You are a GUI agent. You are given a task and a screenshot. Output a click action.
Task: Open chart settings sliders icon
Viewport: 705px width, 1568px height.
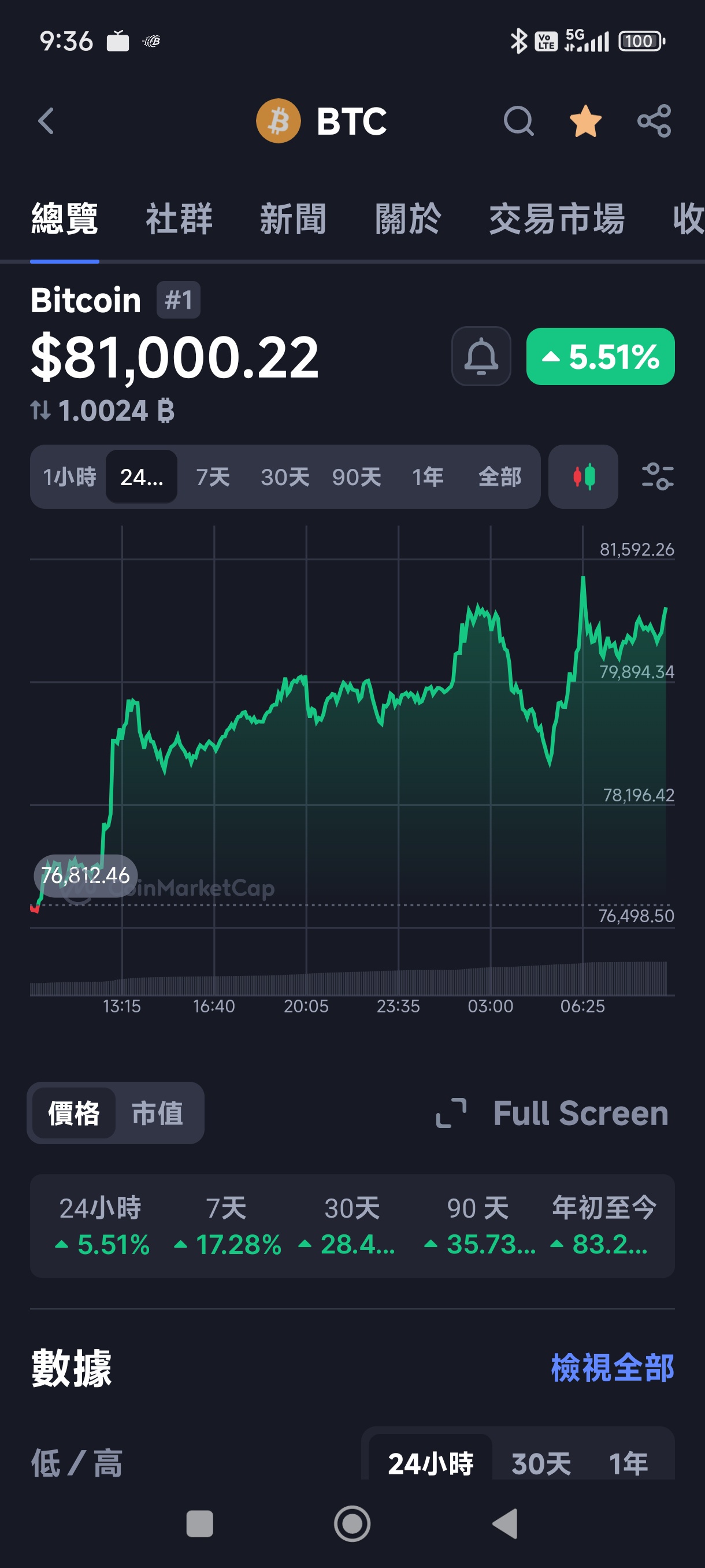(x=657, y=476)
